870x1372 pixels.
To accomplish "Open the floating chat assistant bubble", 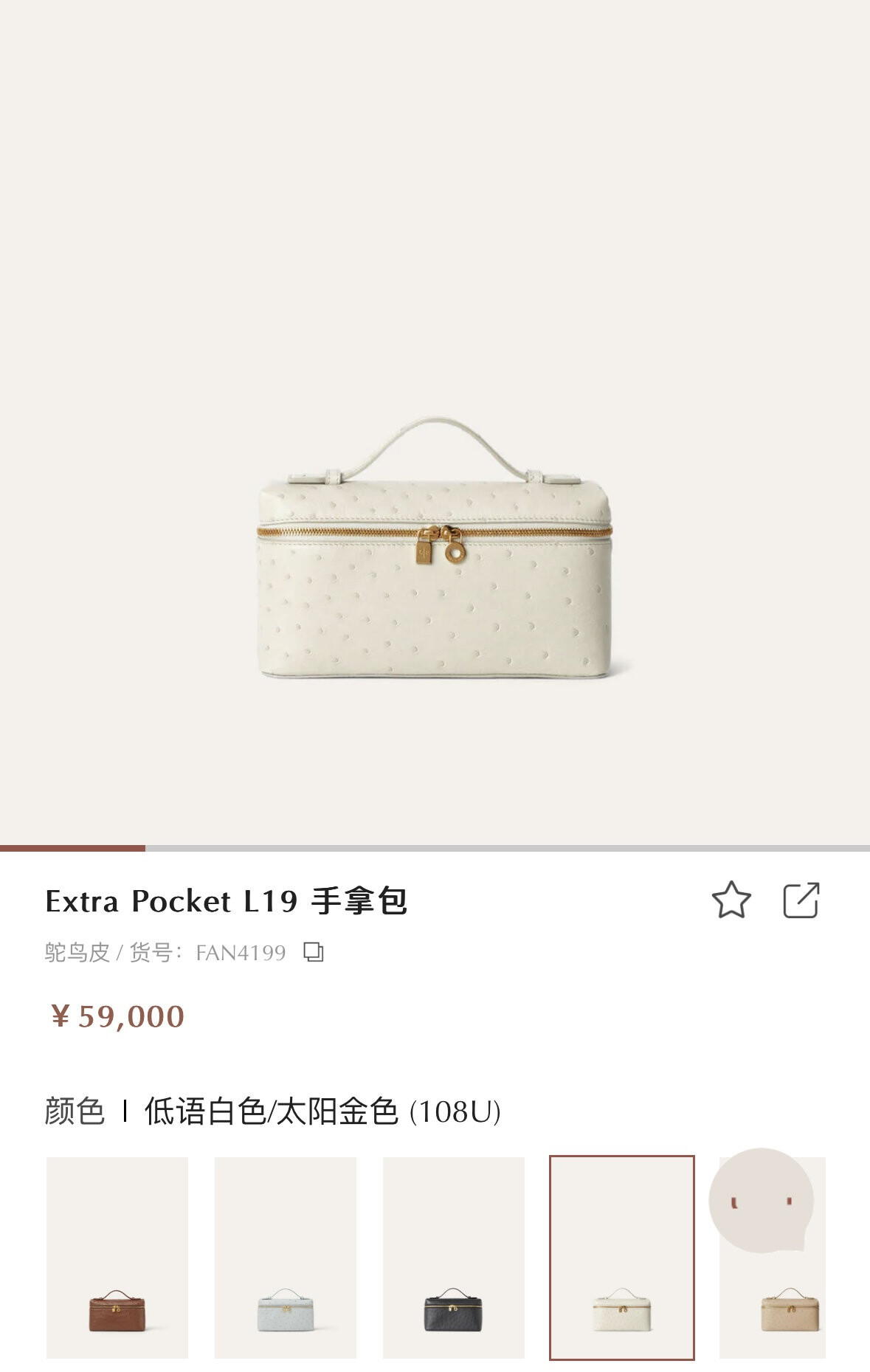I will [x=761, y=1201].
